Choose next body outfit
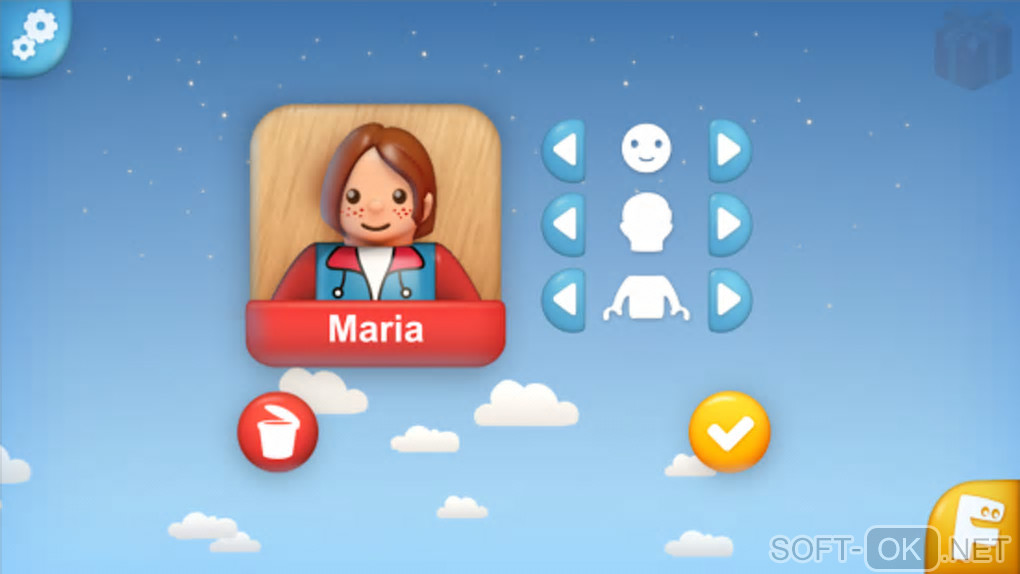The height and width of the screenshot is (574, 1020). (x=729, y=299)
